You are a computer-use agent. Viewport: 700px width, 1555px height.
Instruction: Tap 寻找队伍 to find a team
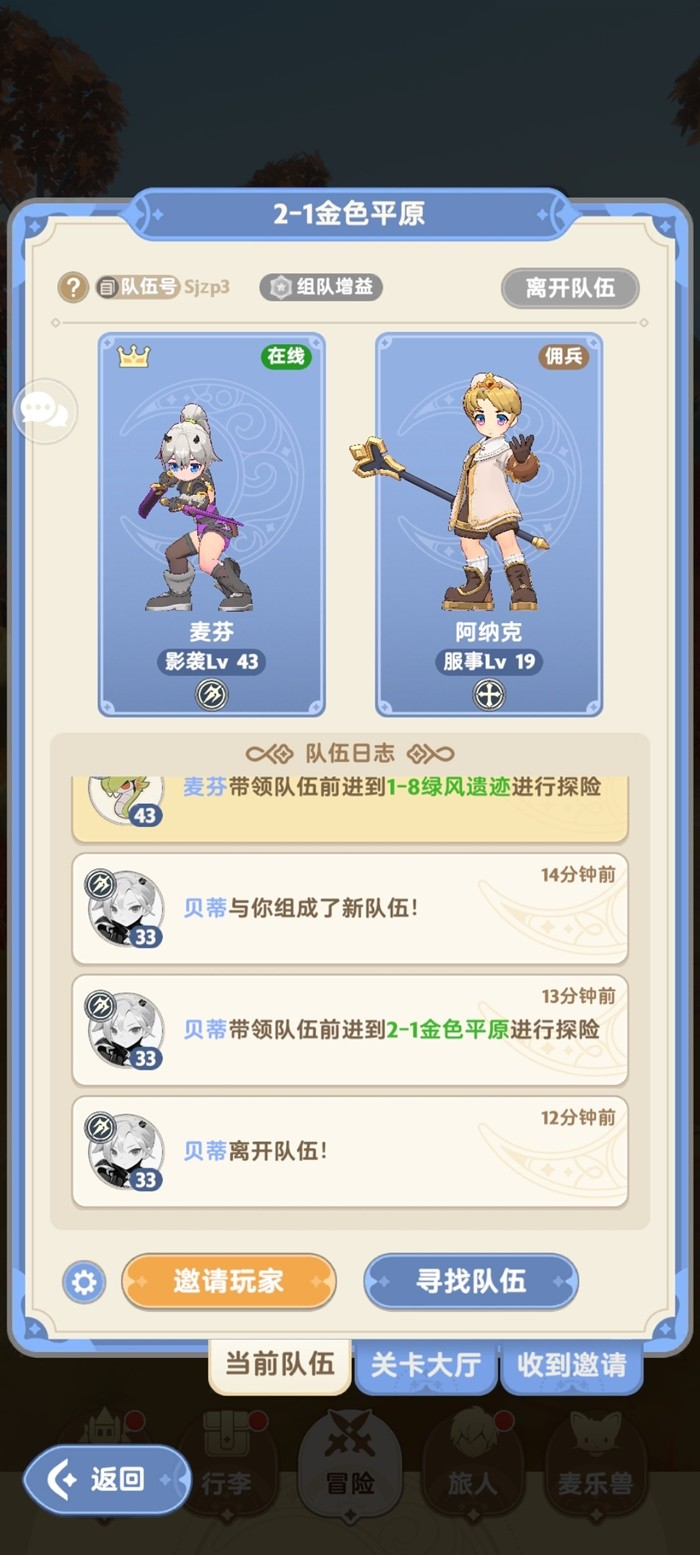point(471,1282)
